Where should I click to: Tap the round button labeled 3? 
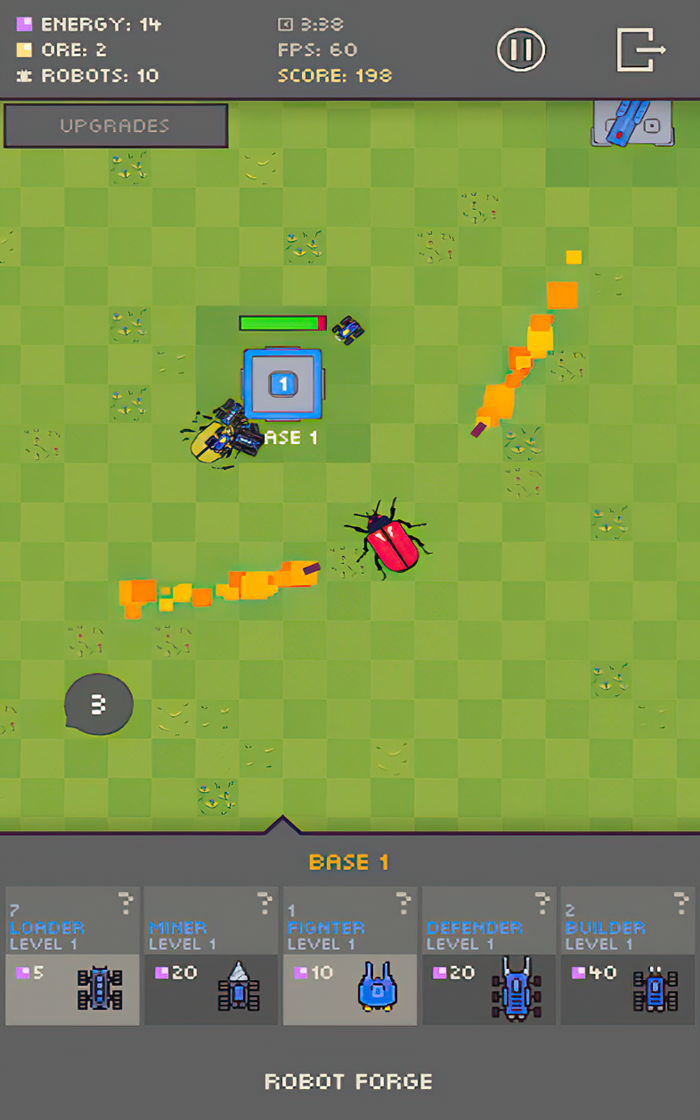click(99, 705)
